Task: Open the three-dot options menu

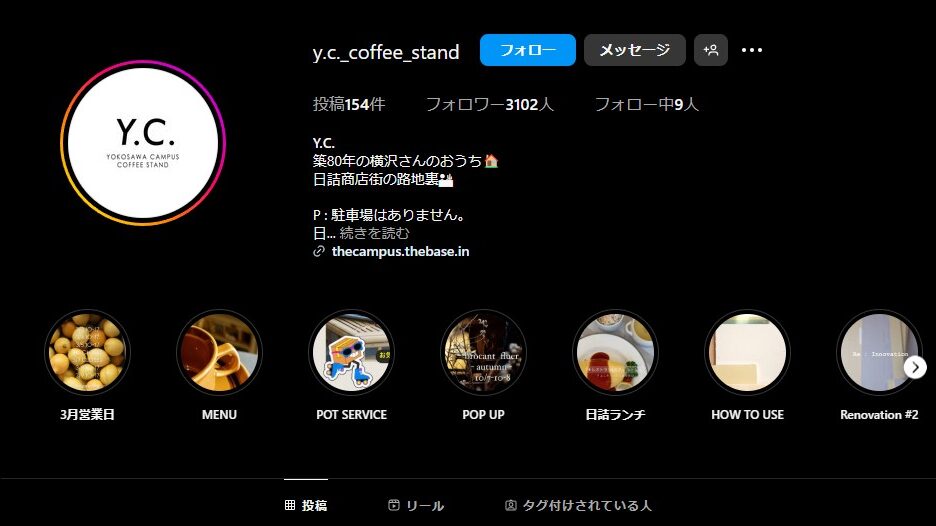Action: [x=752, y=50]
